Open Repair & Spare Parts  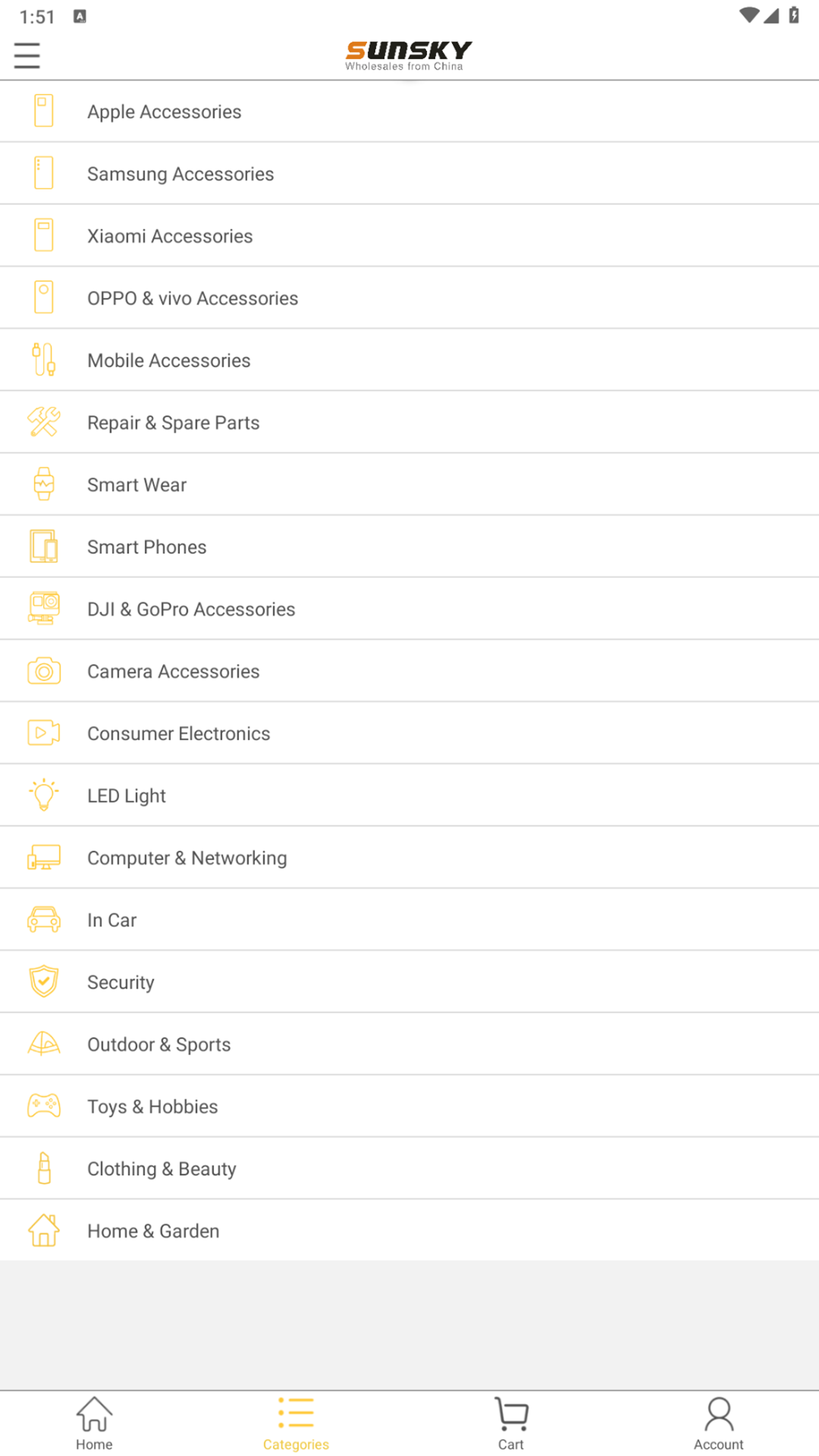(x=173, y=422)
